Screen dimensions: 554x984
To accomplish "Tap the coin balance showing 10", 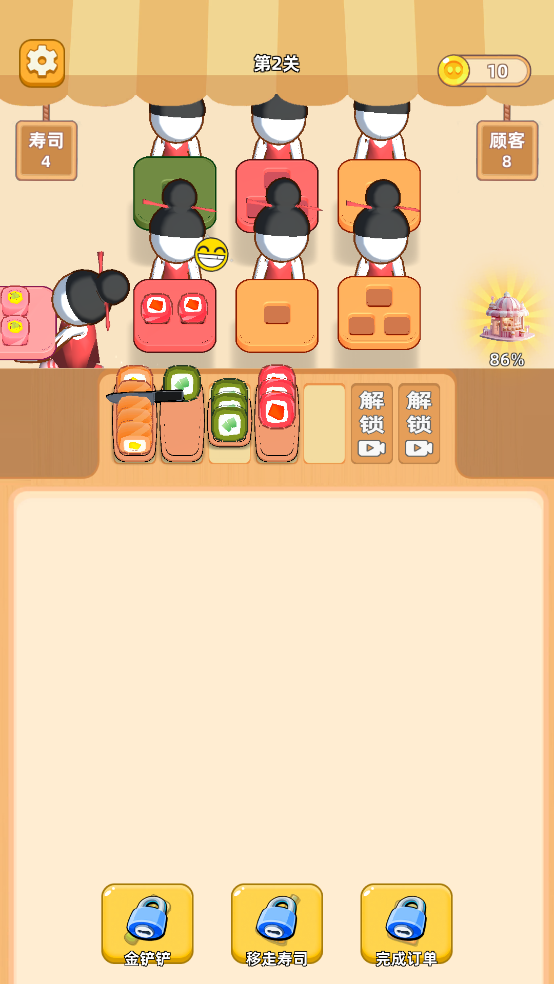I will pyautogui.click(x=484, y=71).
